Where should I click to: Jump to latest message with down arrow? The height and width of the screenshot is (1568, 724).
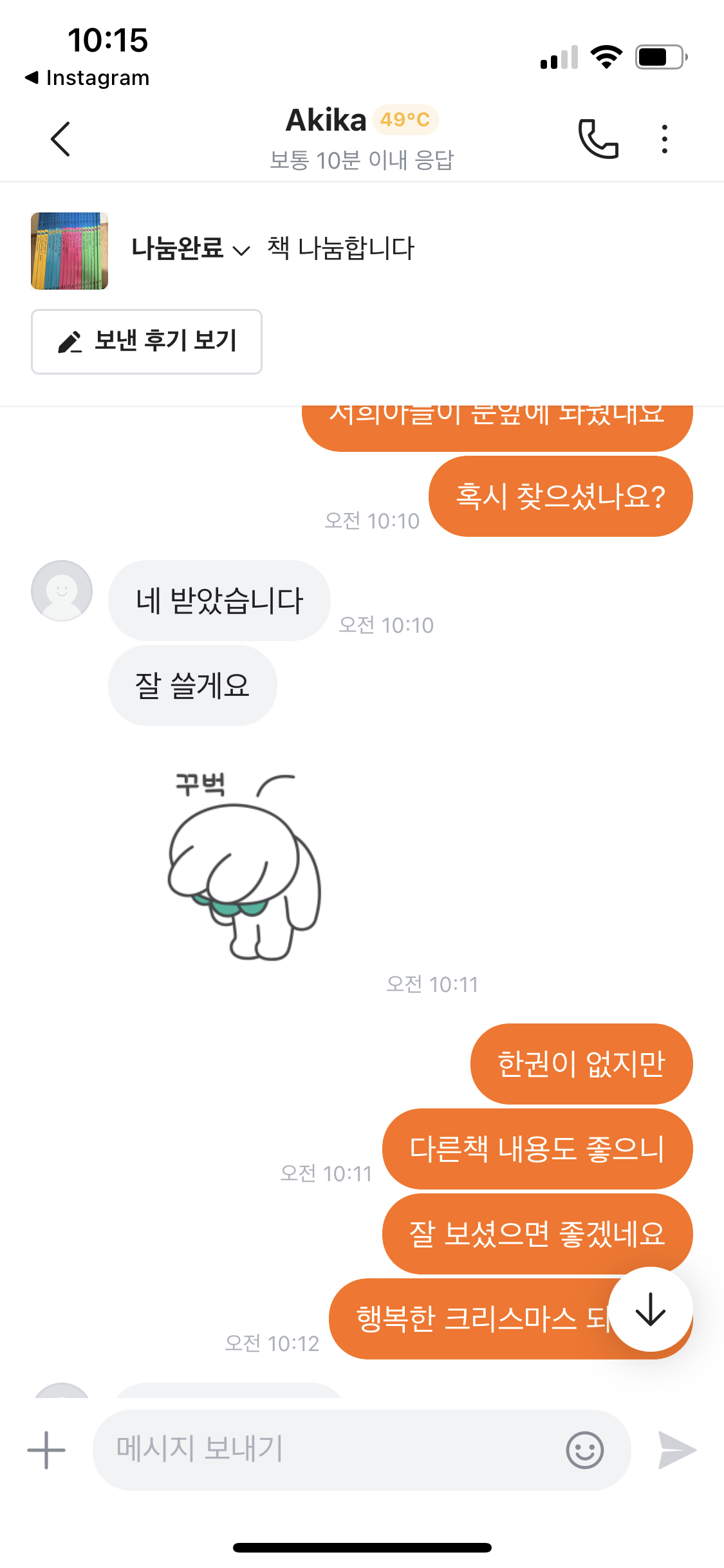coord(650,1309)
